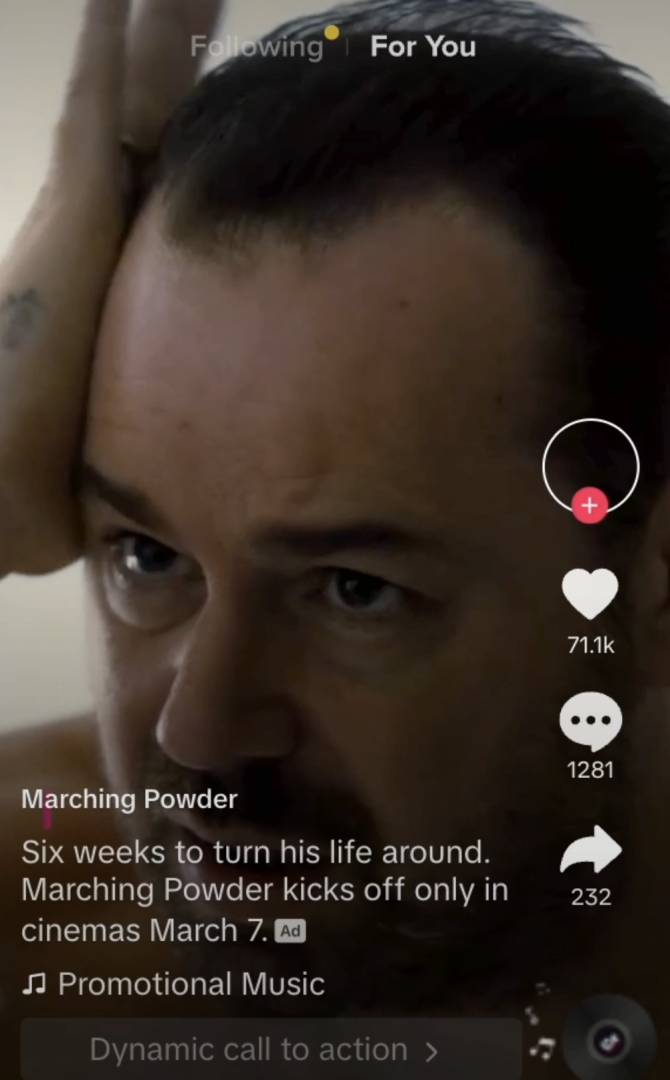Viewport: 670px width, 1080px height.
Task: Follow with the red plus badge
Action: pos(590,506)
